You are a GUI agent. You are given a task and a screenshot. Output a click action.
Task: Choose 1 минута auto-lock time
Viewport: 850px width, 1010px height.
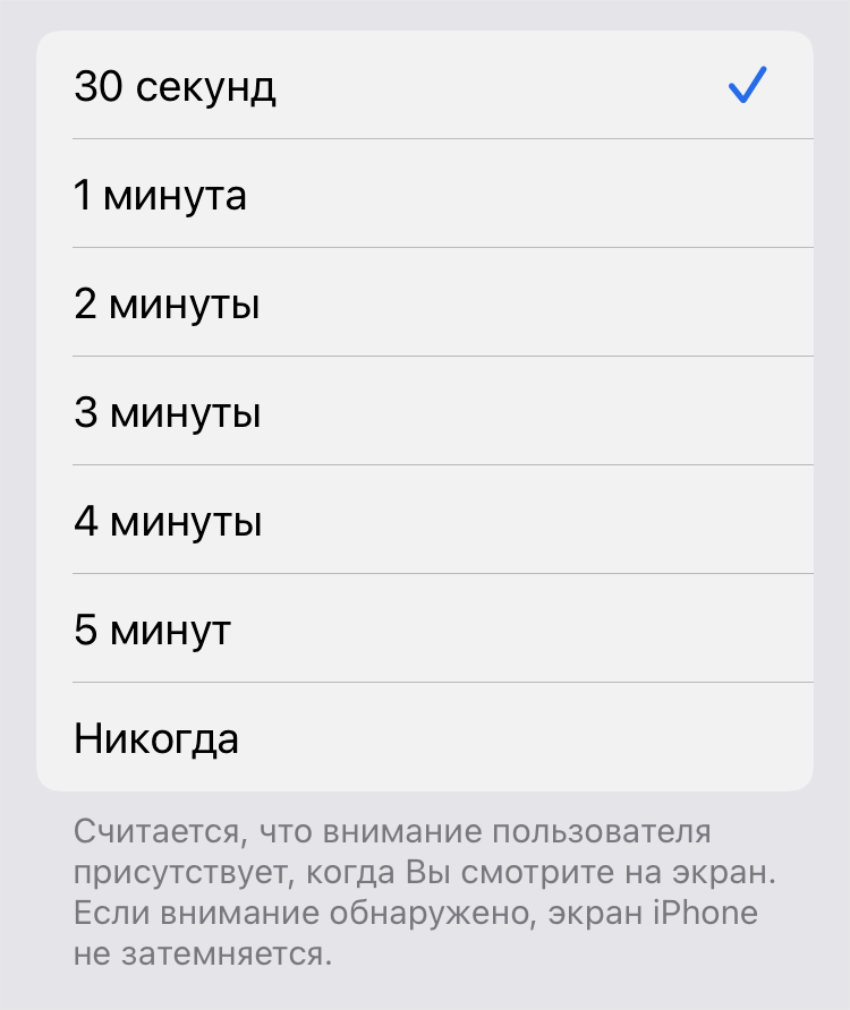424,194
